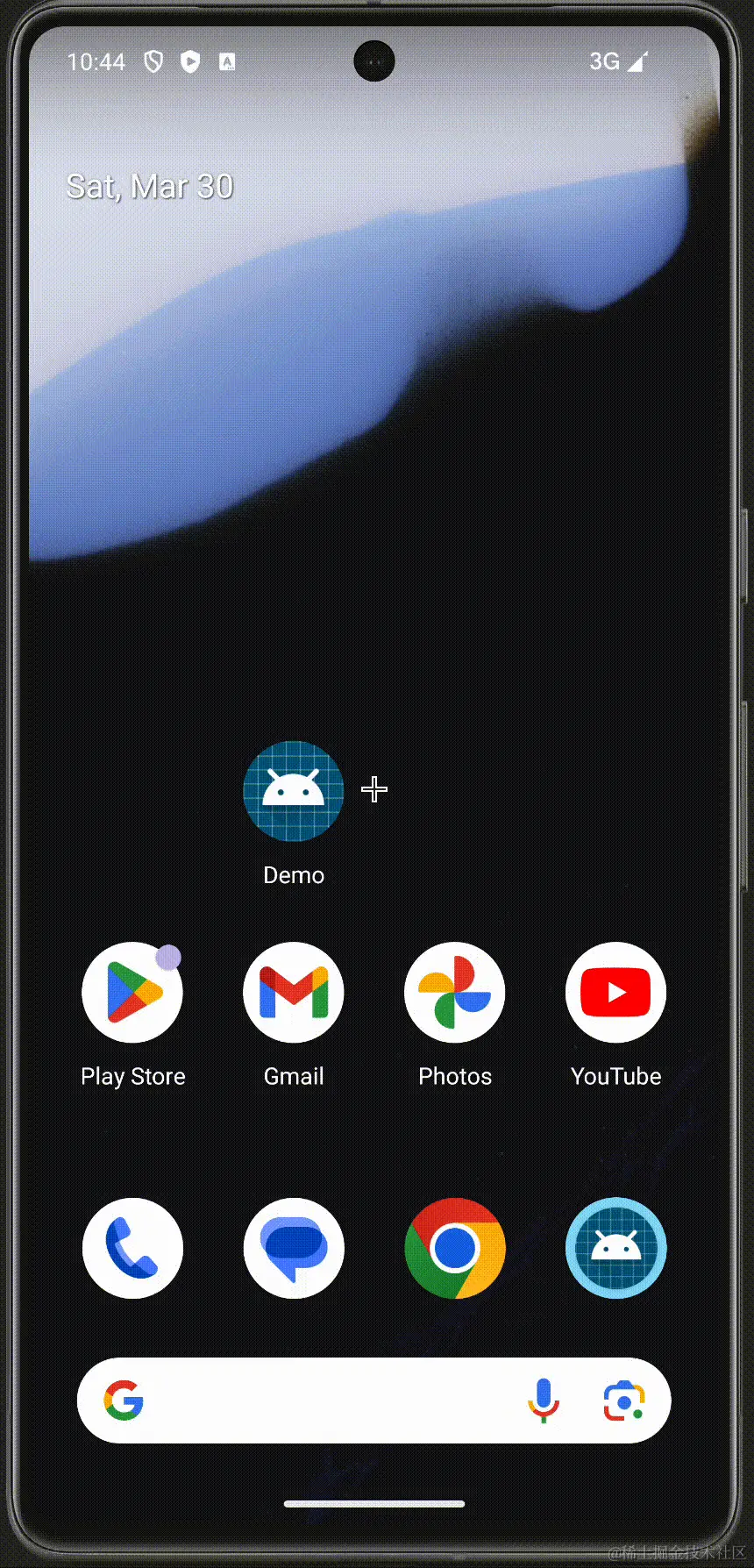
Task: Open Google Lens camera search
Action: click(623, 1401)
